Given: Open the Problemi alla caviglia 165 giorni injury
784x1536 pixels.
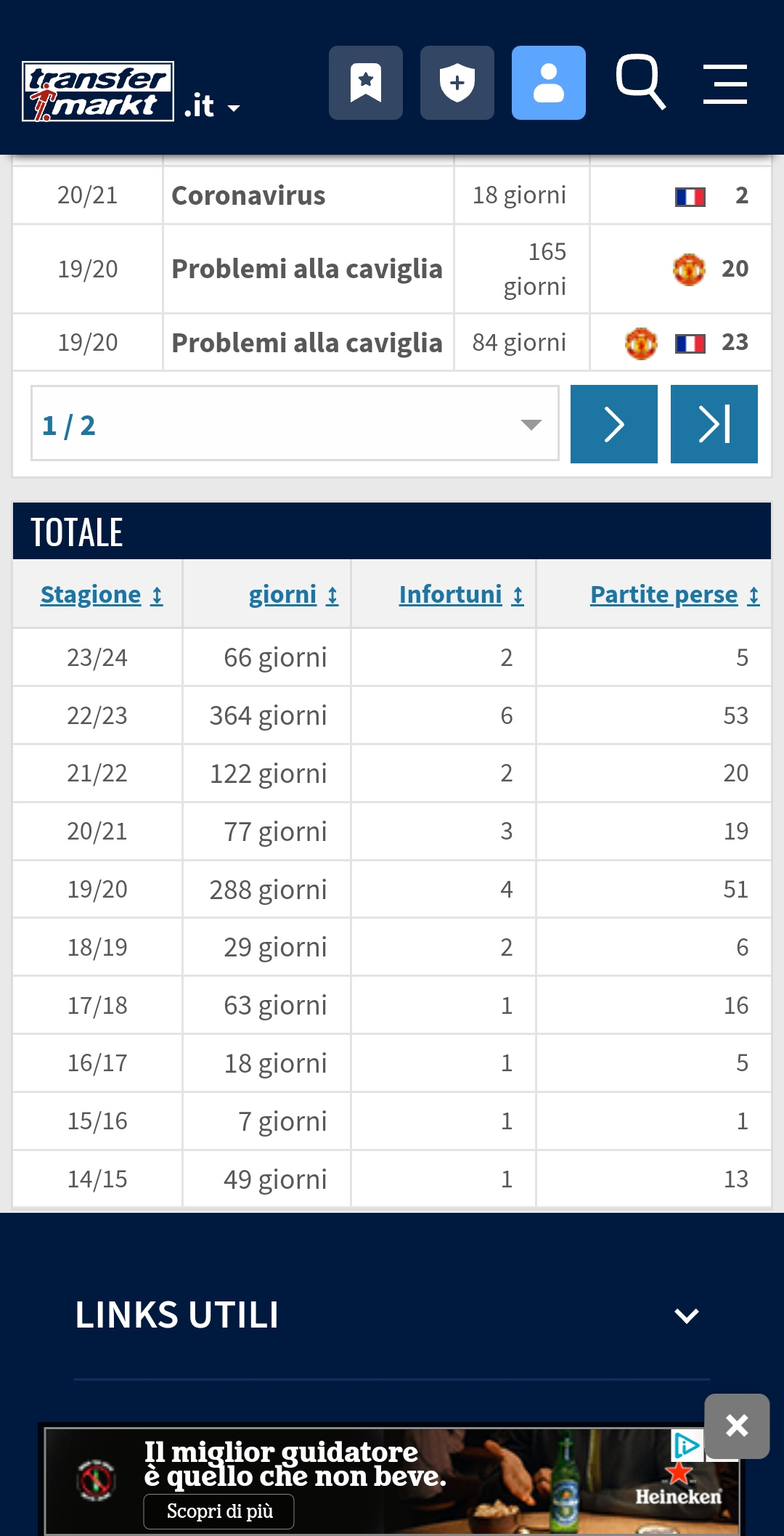Looking at the screenshot, I should [x=307, y=269].
